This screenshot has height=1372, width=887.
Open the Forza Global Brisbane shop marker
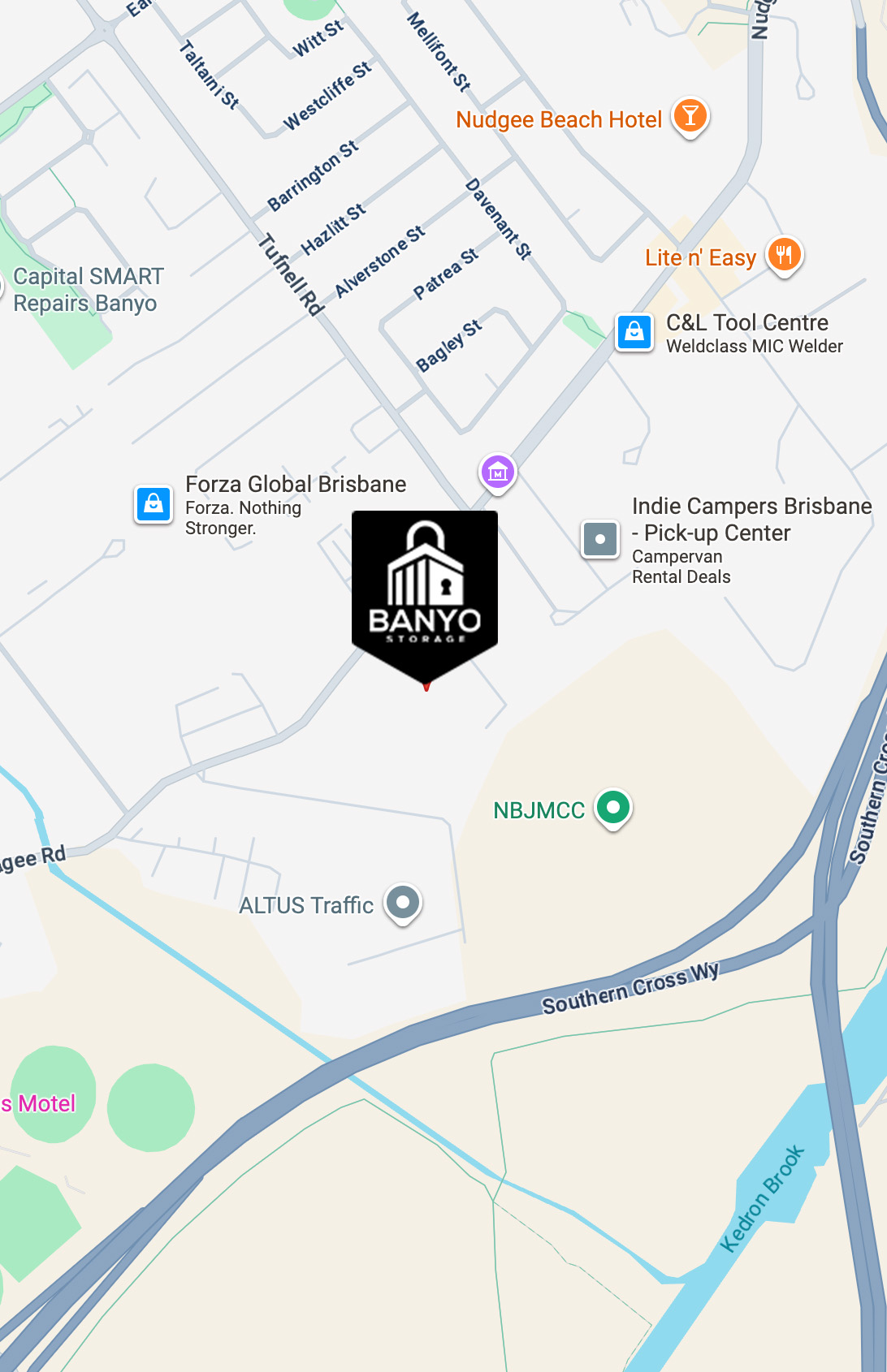coord(154,505)
